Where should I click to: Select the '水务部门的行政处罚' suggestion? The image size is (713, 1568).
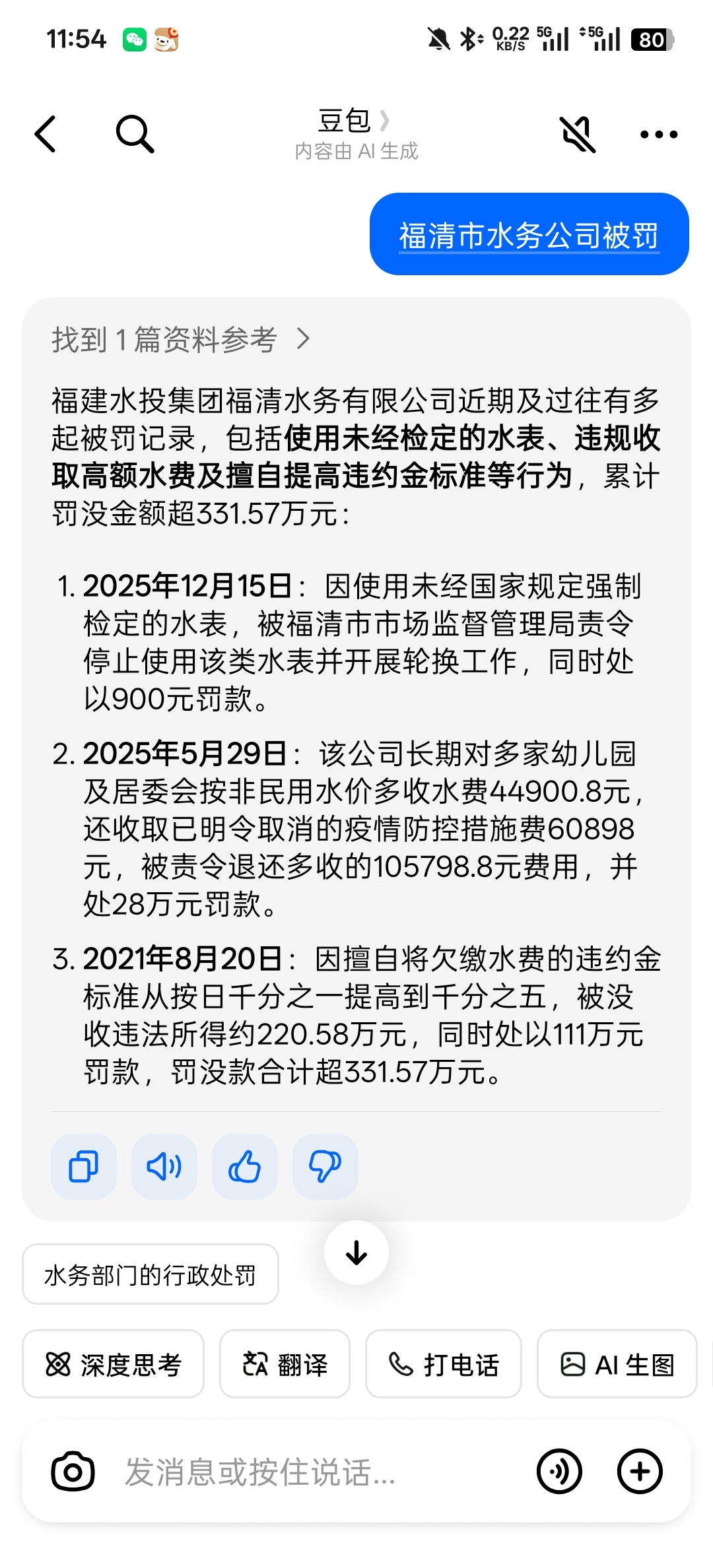click(x=151, y=1275)
